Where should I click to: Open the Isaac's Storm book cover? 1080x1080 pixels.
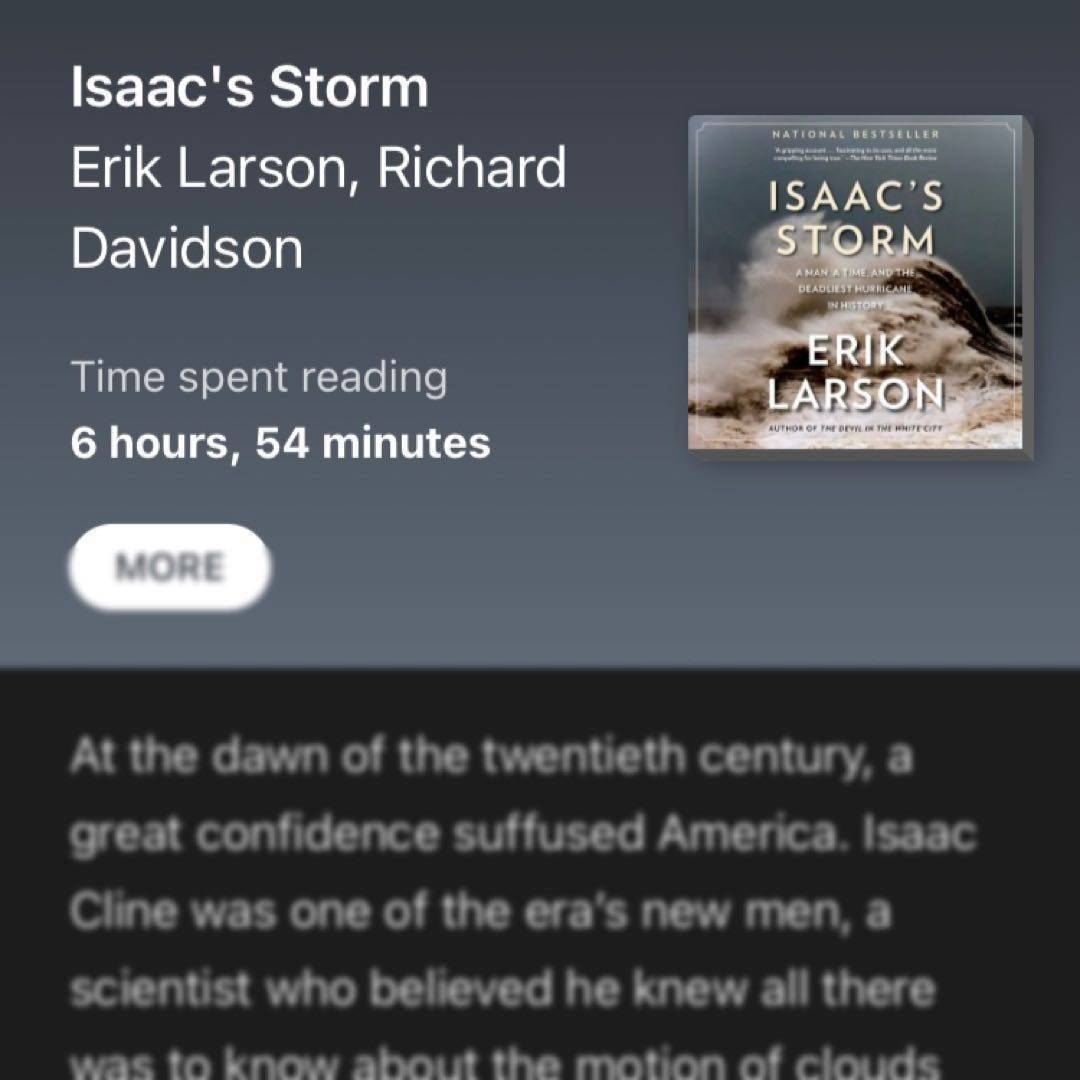(x=857, y=284)
